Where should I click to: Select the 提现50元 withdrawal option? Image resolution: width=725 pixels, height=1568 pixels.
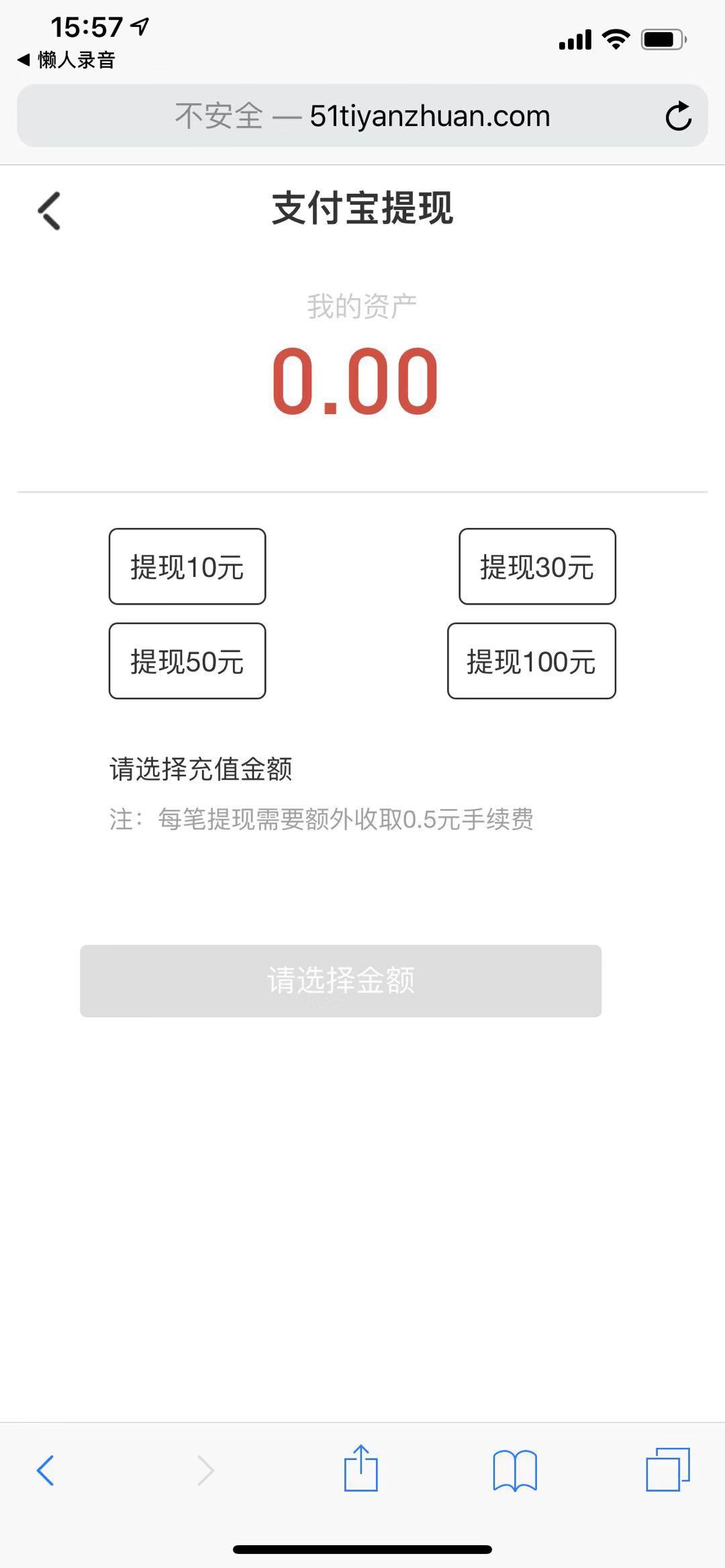pos(187,662)
